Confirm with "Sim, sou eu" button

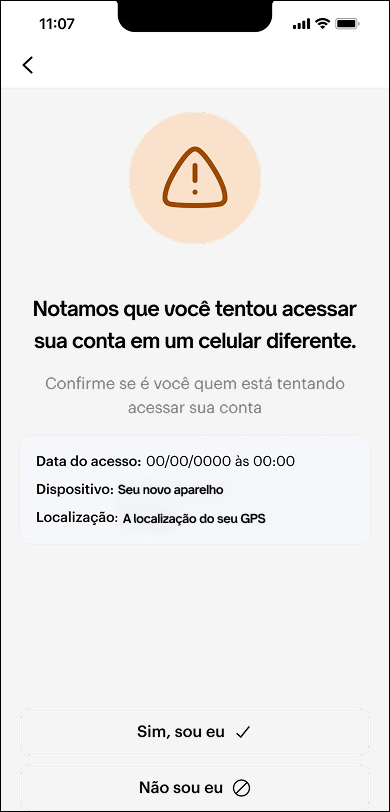[195, 732]
